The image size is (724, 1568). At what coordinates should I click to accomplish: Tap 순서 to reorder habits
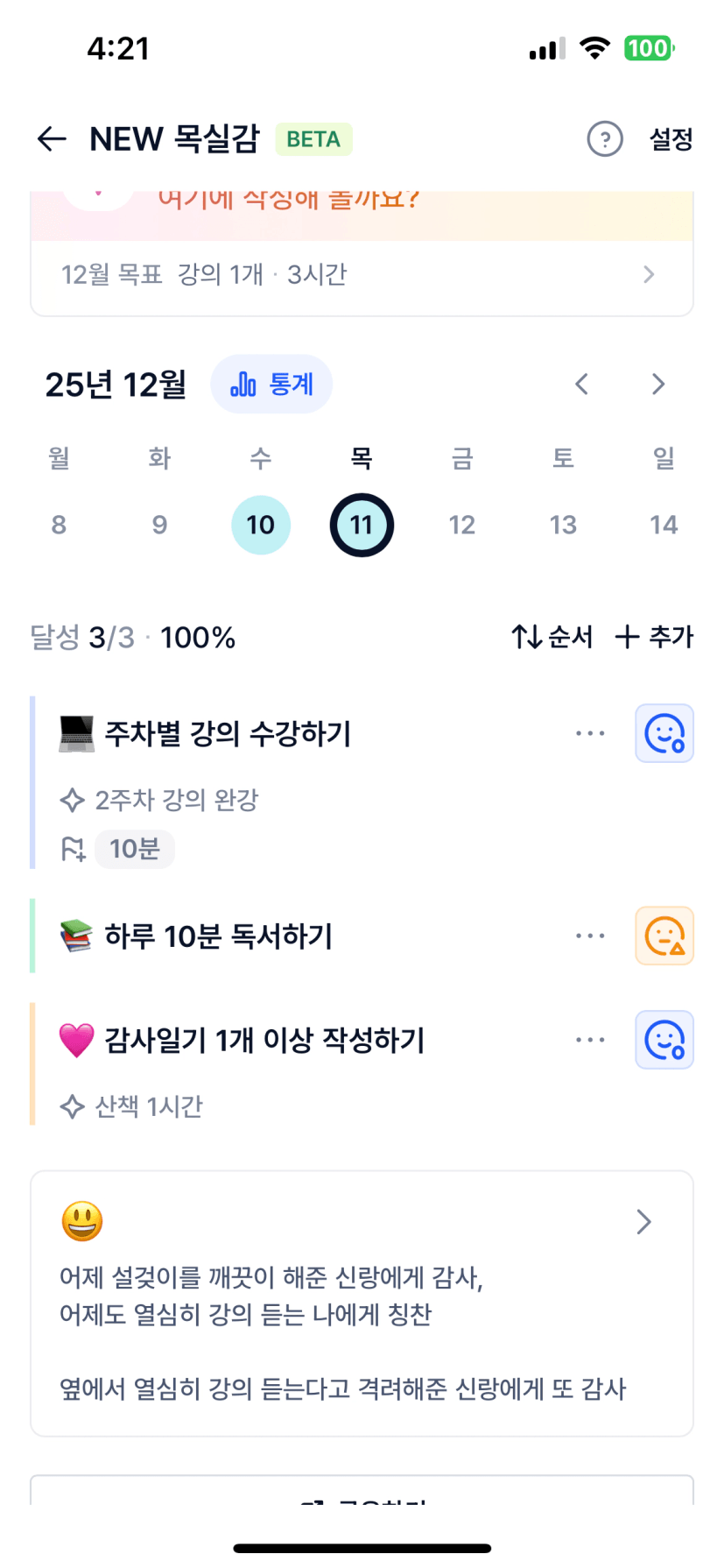tap(552, 637)
